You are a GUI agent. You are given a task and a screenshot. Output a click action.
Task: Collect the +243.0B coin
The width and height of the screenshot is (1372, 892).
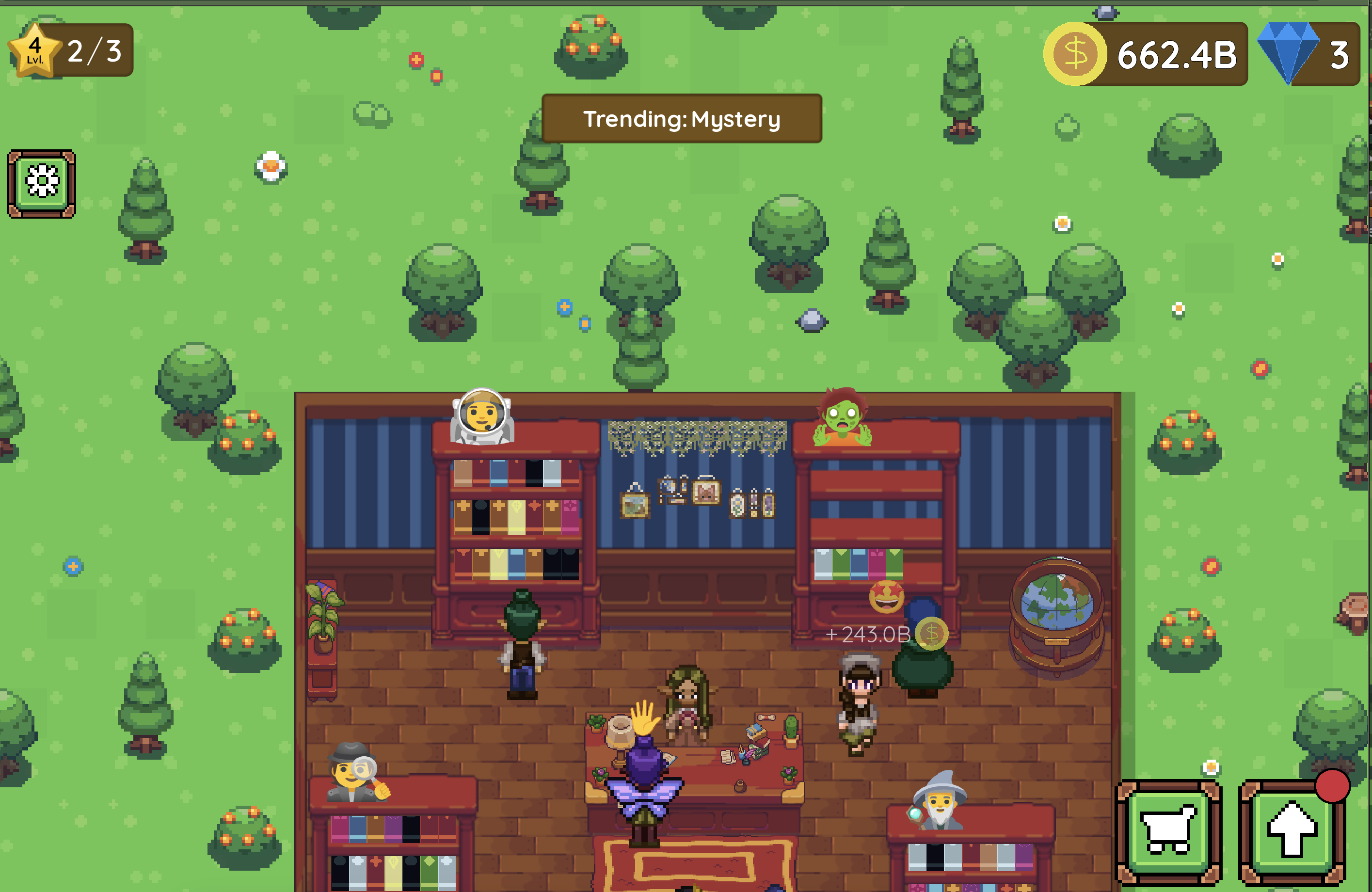click(931, 634)
